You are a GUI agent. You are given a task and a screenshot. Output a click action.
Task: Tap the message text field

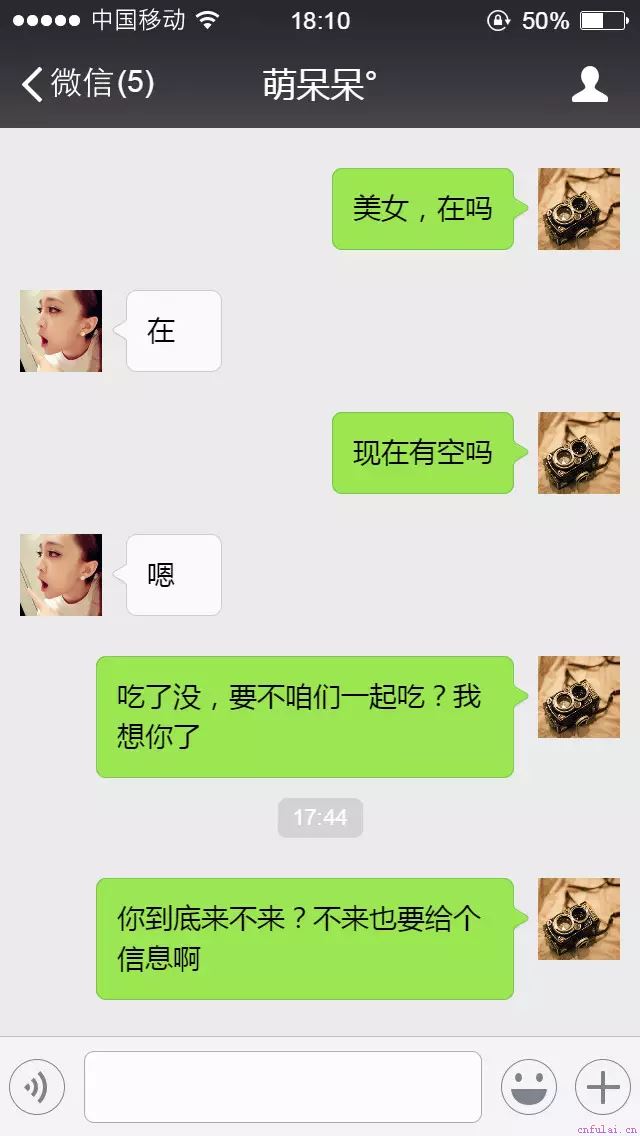[x=283, y=1087]
